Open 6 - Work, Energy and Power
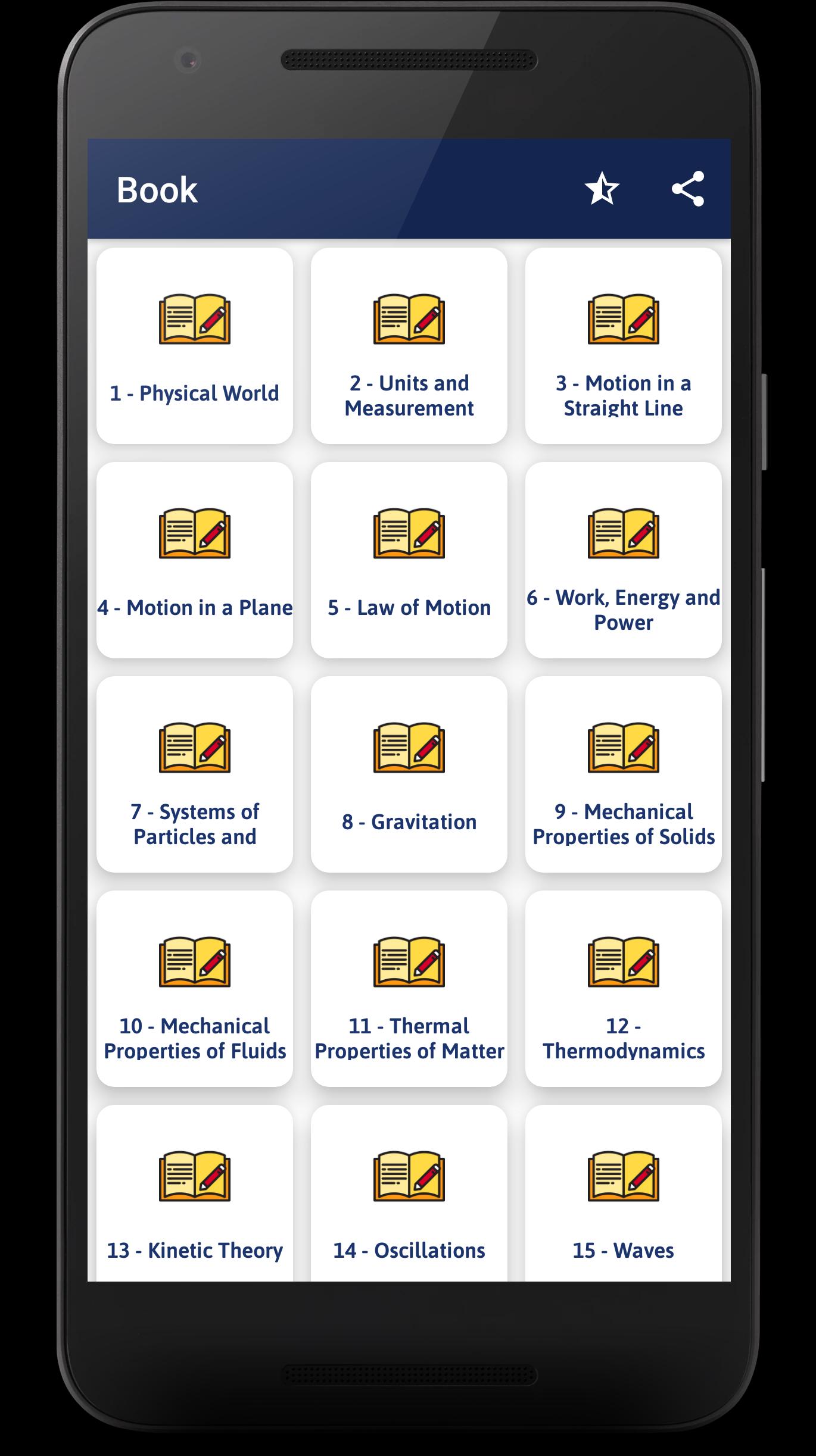 click(623, 560)
